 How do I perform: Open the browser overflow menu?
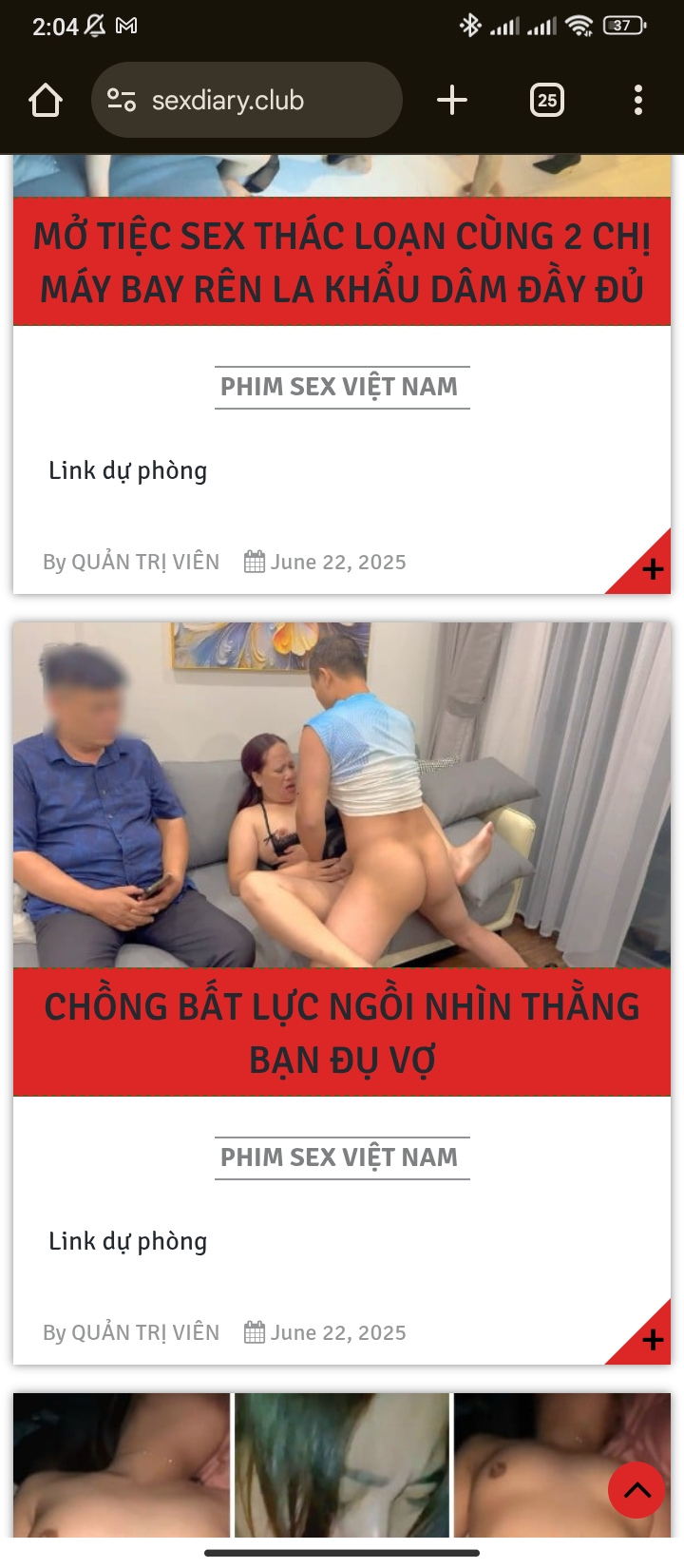point(638,100)
